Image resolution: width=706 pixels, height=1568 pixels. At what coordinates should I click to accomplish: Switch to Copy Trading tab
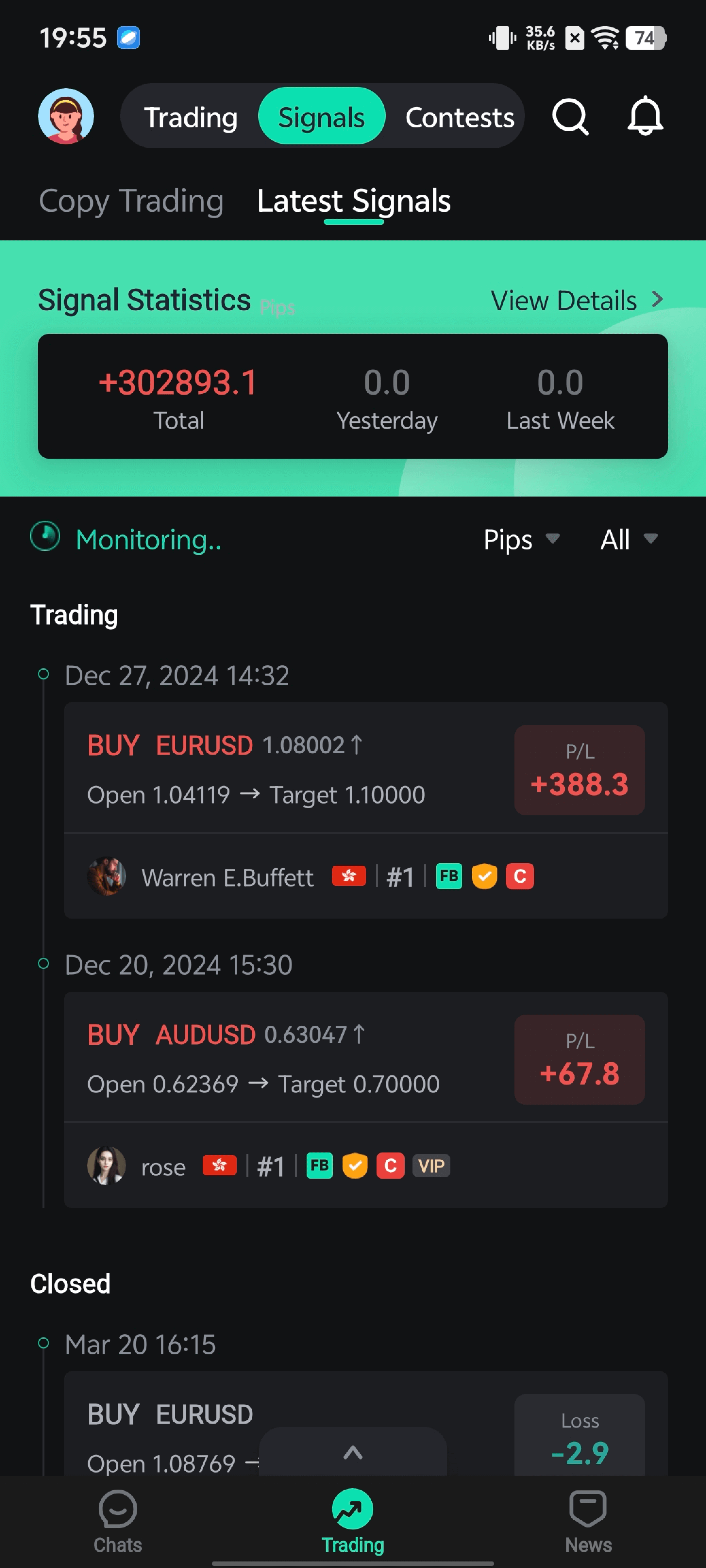[x=131, y=201]
